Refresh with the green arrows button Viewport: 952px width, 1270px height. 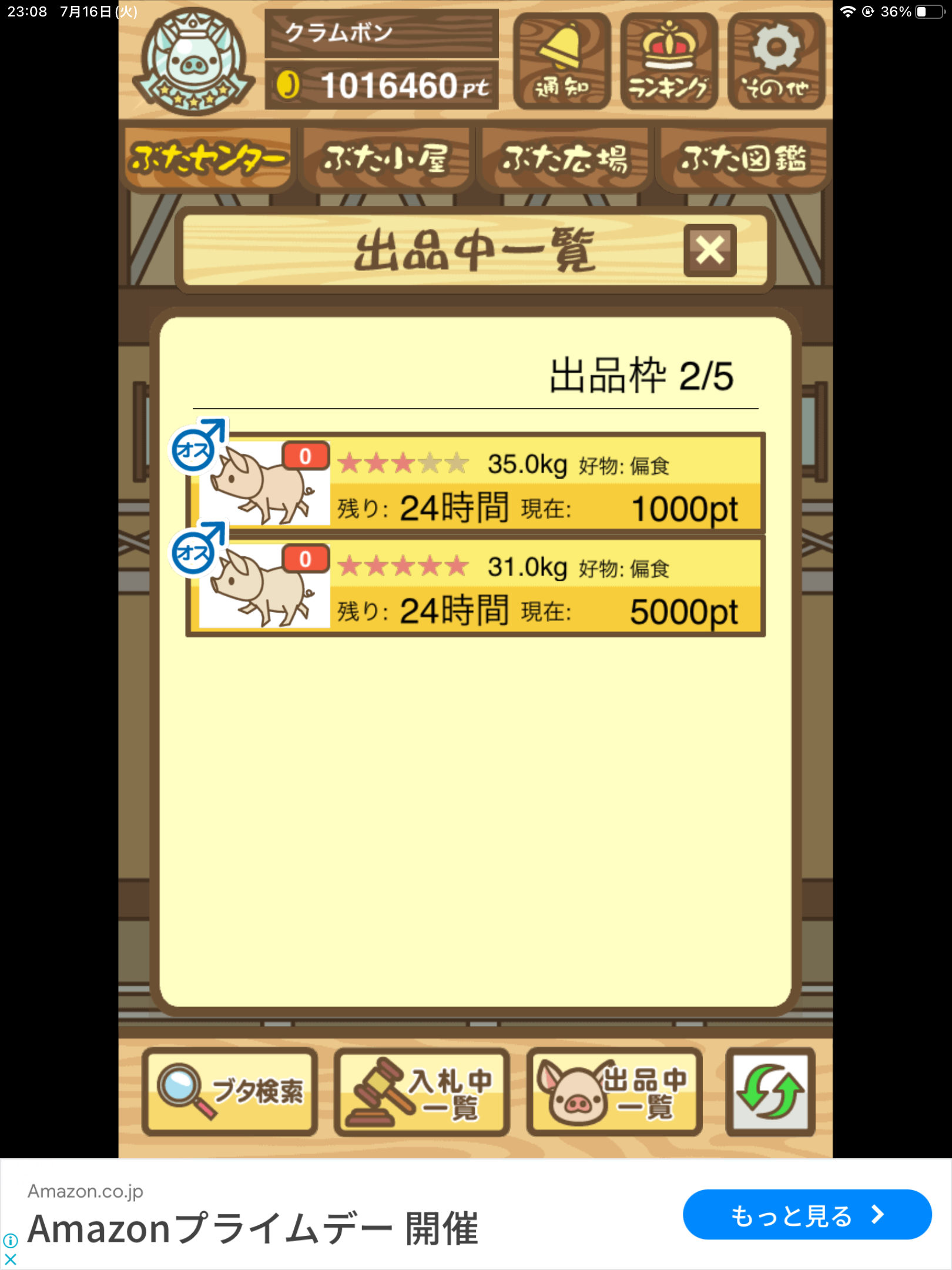pyautogui.click(x=770, y=1091)
